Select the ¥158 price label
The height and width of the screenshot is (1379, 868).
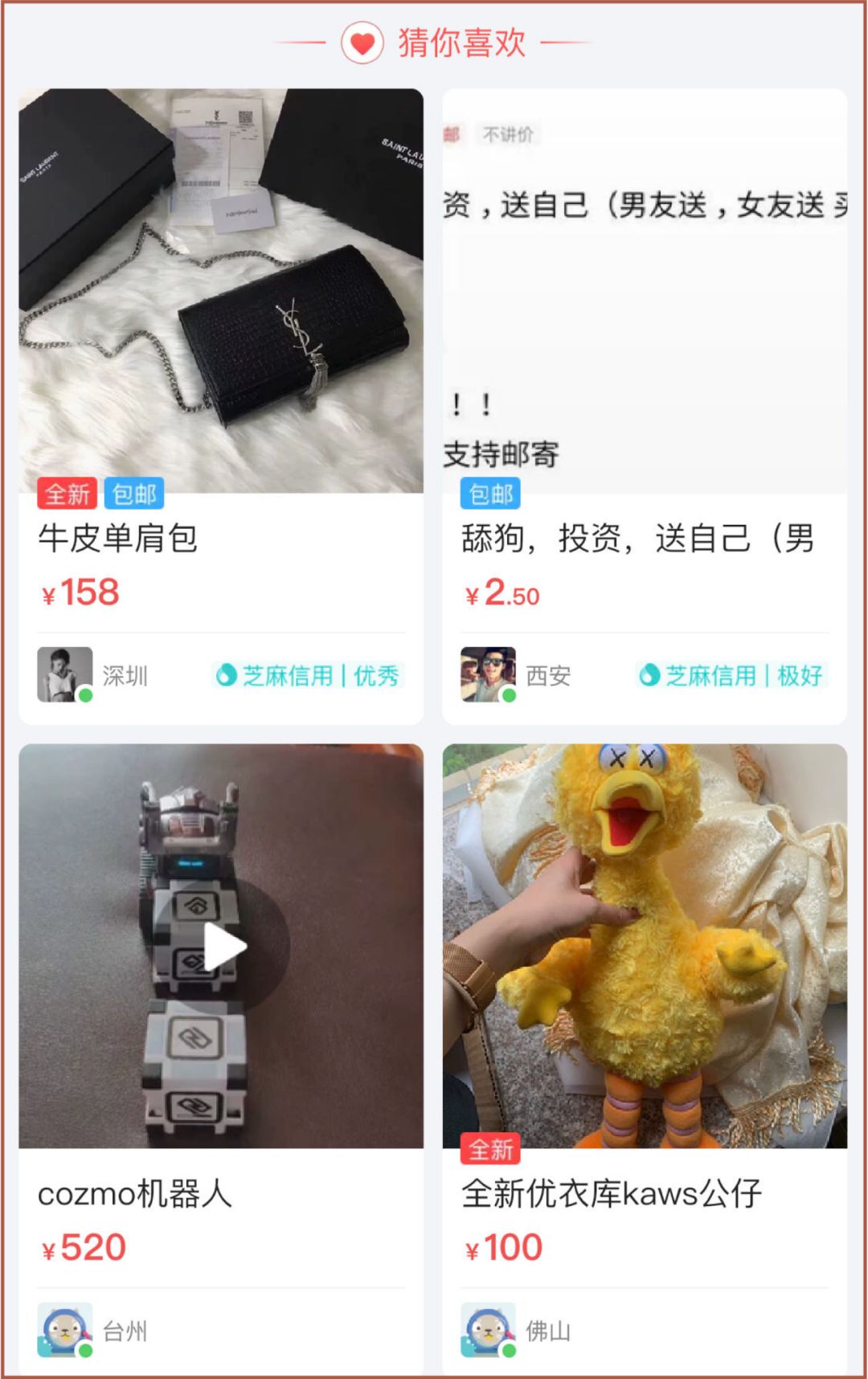point(80,592)
